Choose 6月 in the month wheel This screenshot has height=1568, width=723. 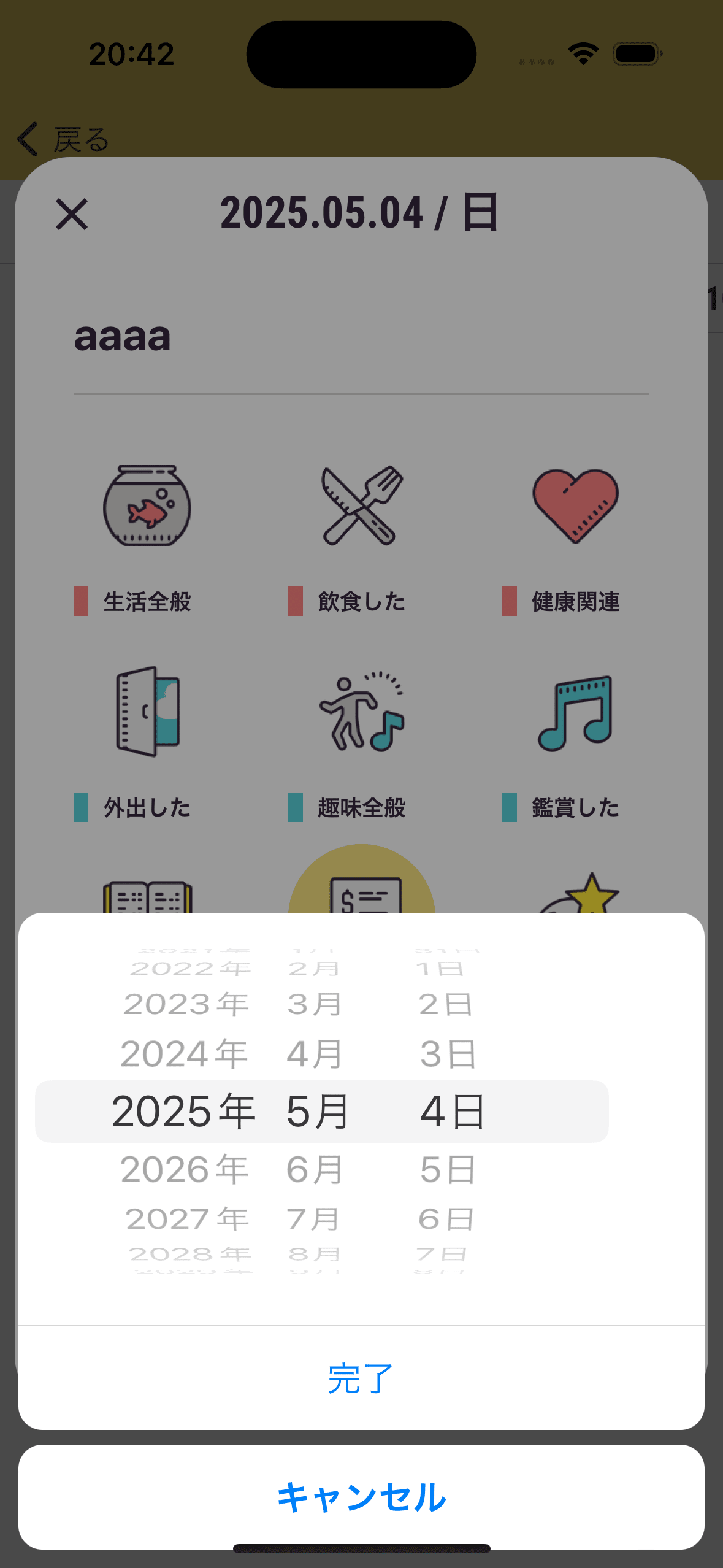[315, 1169]
